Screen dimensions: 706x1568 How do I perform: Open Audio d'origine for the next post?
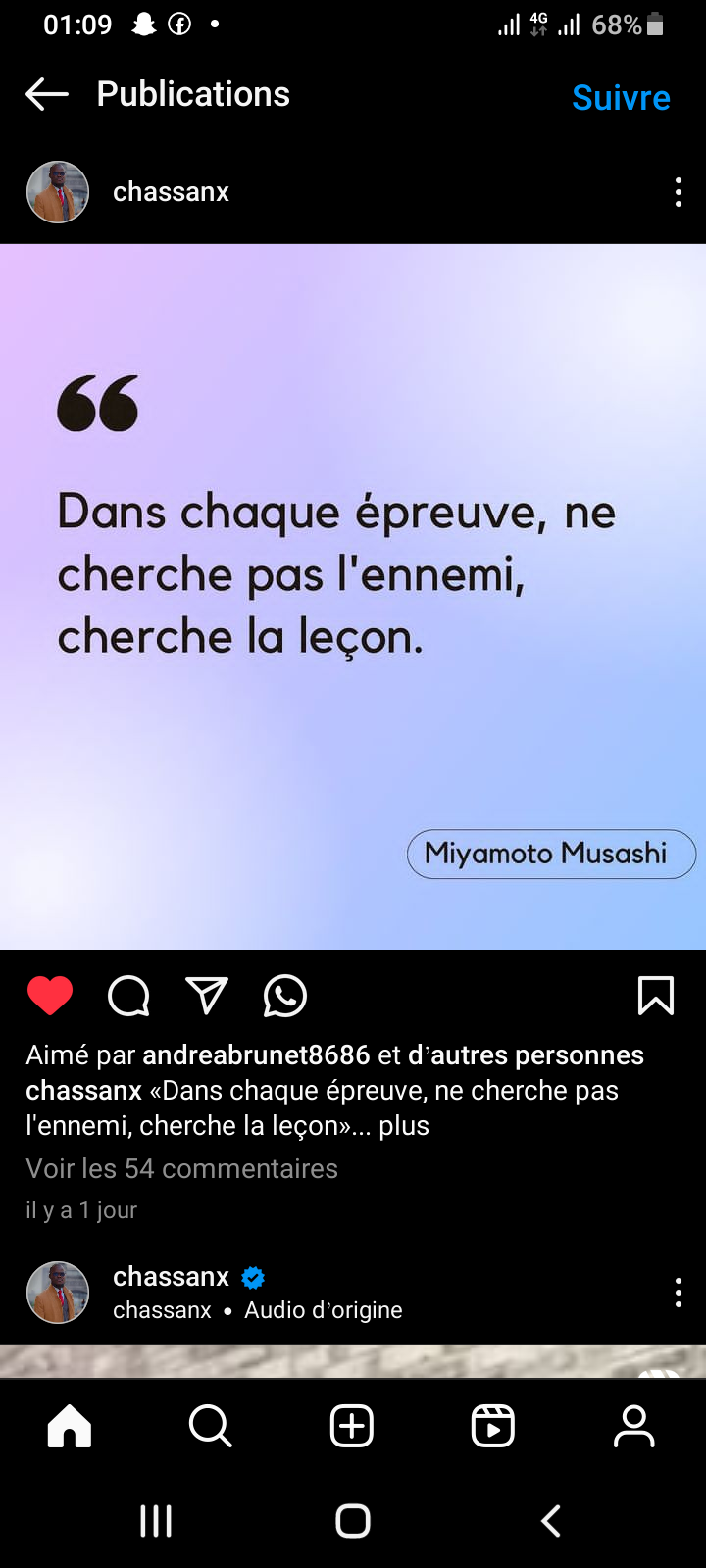[323, 1310]
